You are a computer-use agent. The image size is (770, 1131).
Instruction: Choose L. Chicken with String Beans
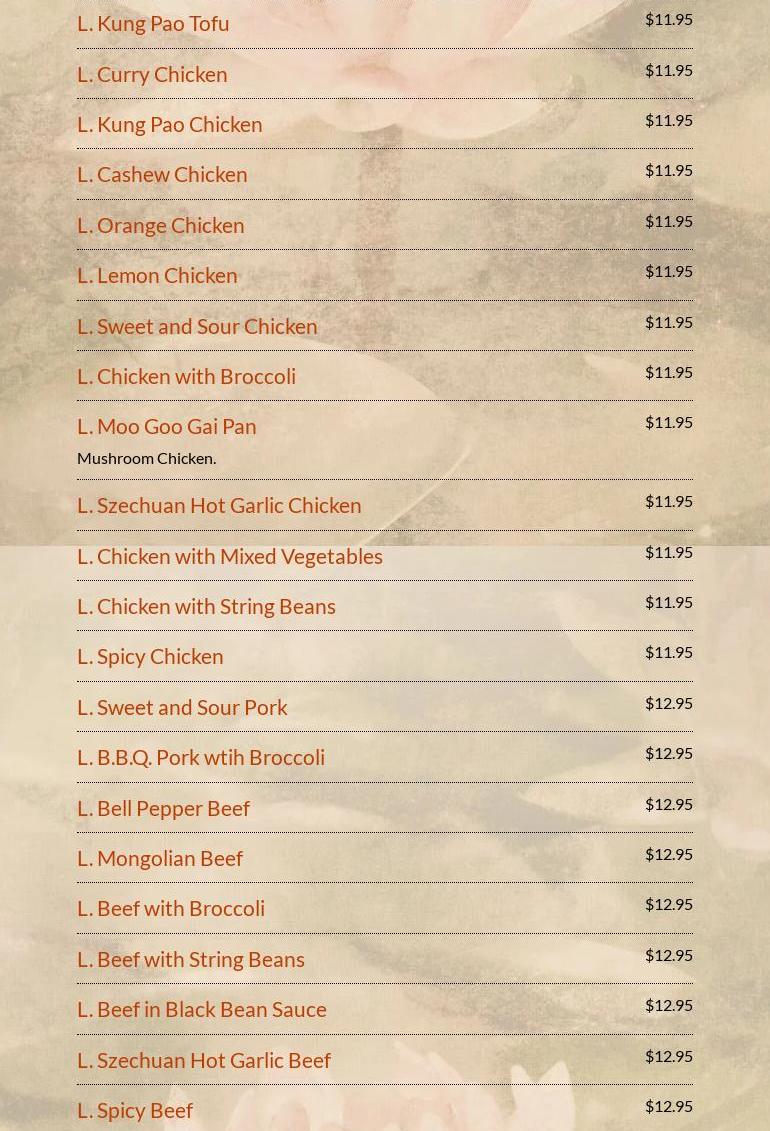206,606
